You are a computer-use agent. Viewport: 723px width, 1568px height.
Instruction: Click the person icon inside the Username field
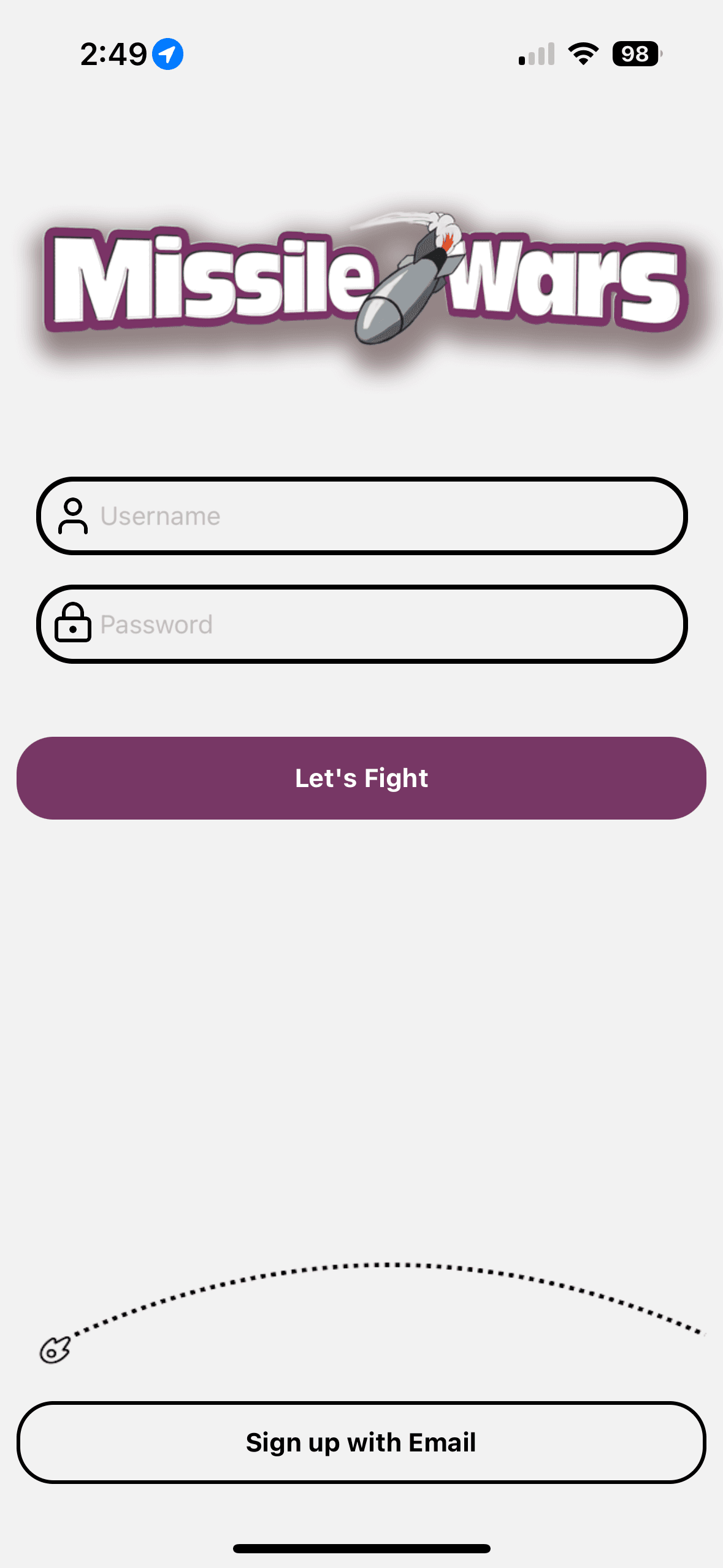(x=74, y=516)
